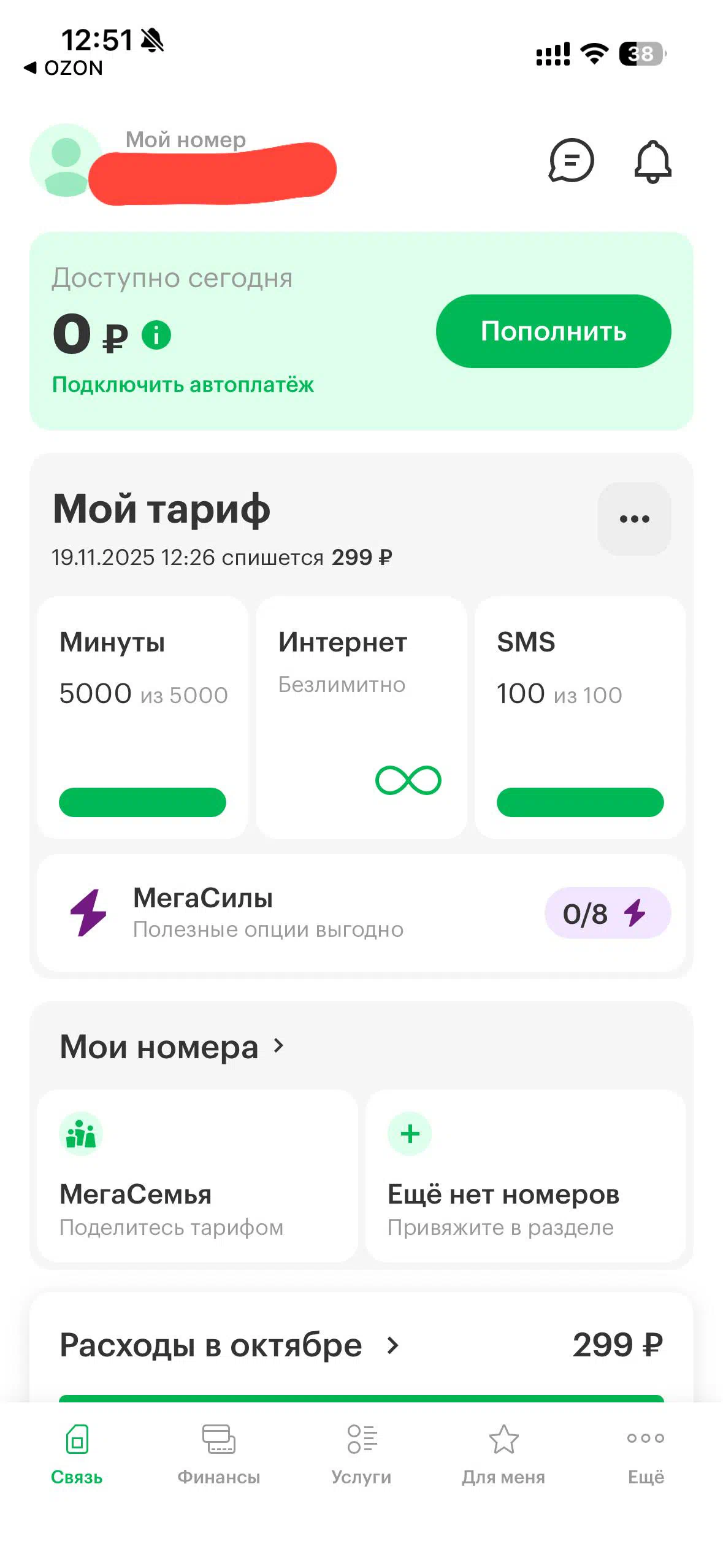Open the balance info icon
723x1568 pixels.
[156, 336]
